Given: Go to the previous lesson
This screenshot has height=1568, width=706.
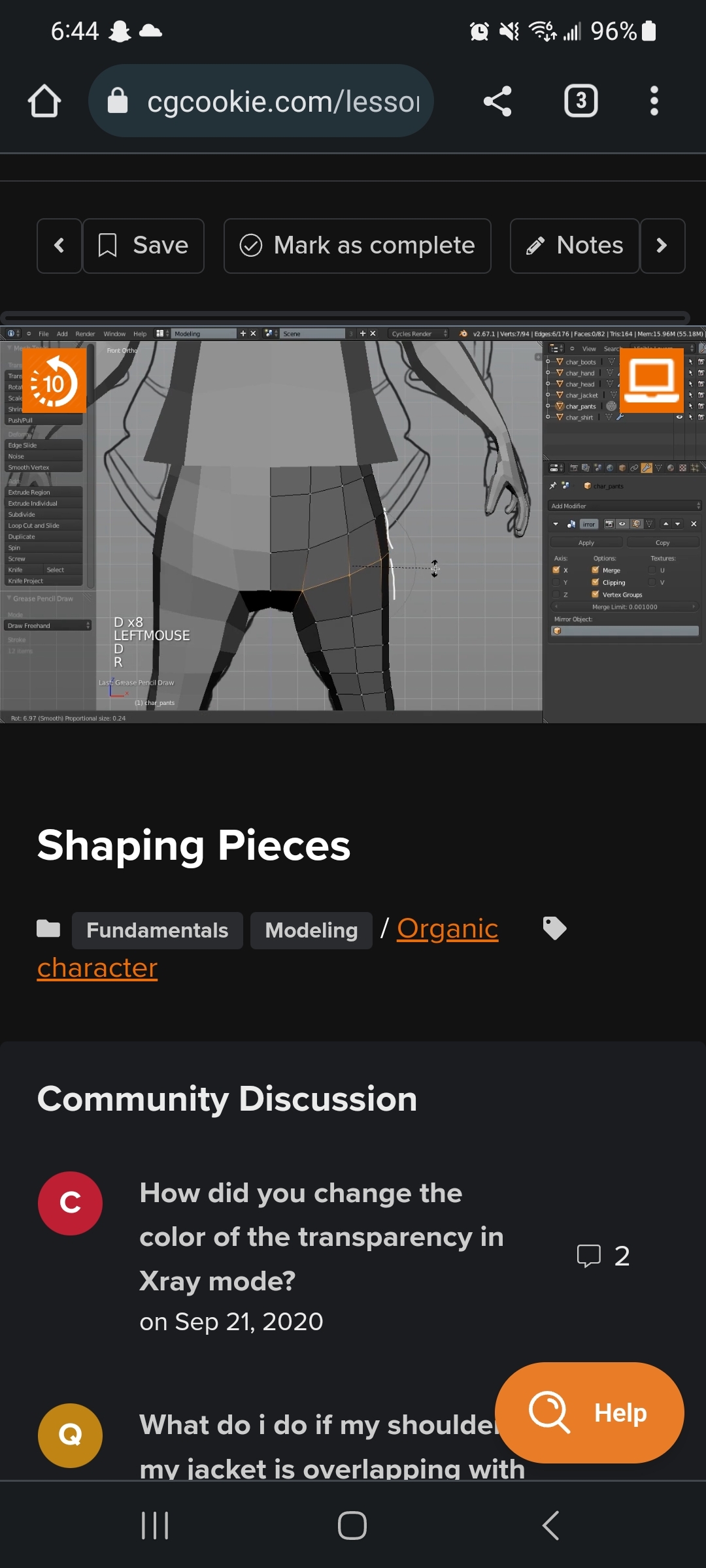Looking at the screenshot, I should [59, 246].
